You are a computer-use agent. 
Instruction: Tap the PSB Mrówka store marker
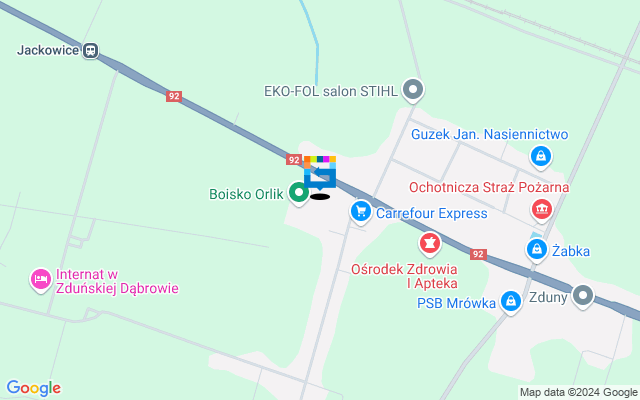click(x=511, y=301)
